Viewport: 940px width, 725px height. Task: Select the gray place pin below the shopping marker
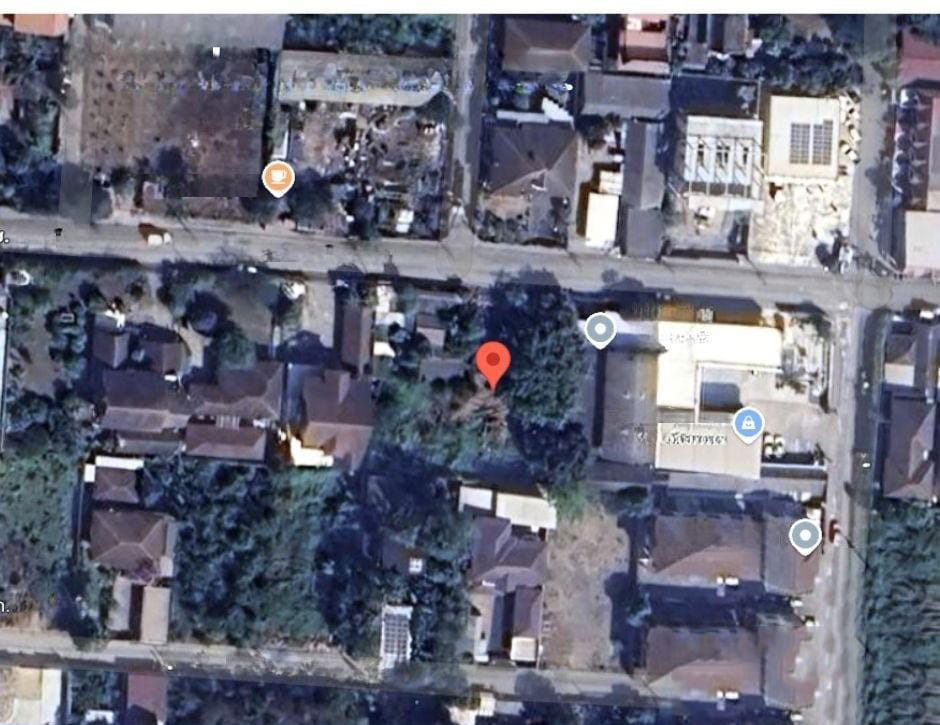click(805, 536)
